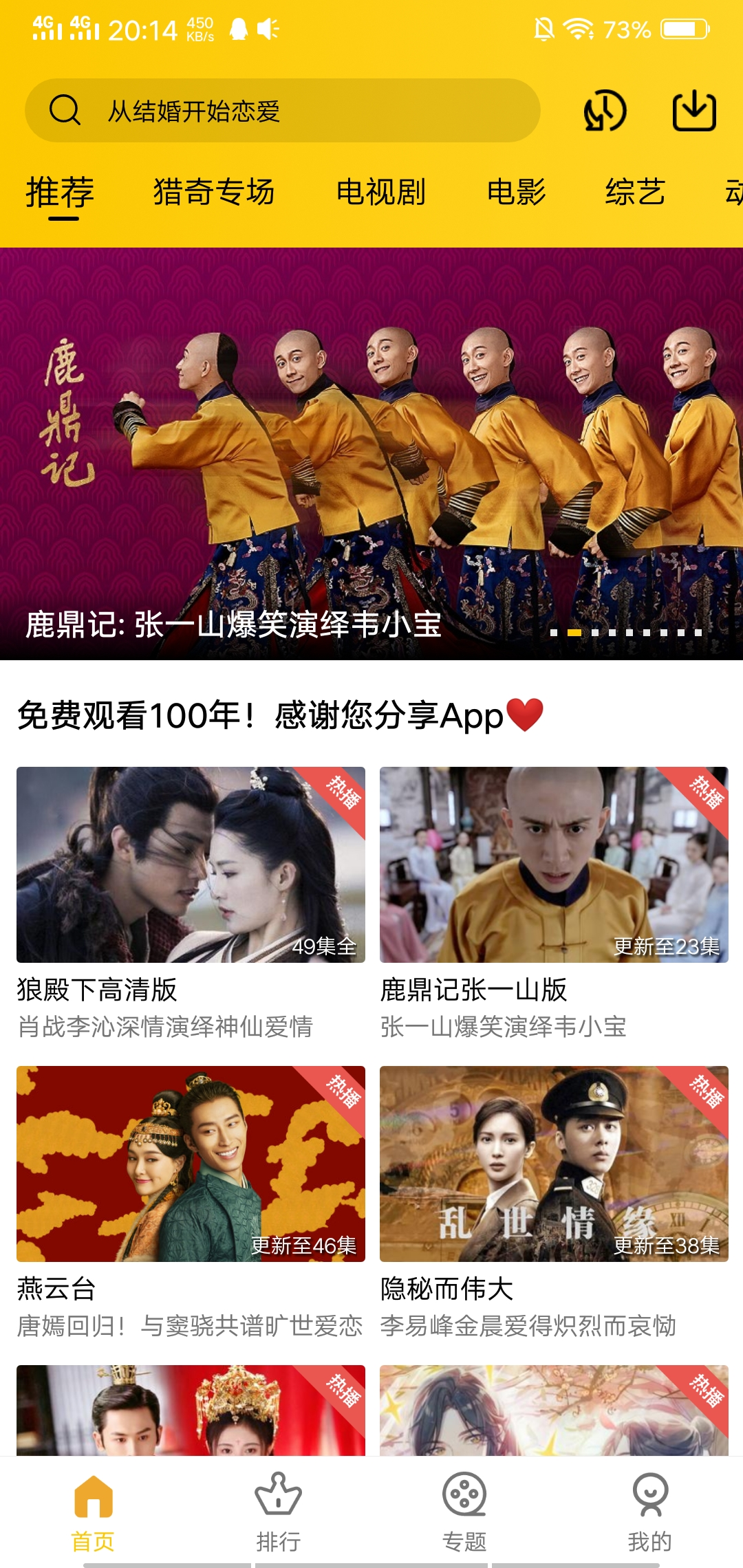
Task: Switch to the 综艺 tab
Action: point(635,193)
